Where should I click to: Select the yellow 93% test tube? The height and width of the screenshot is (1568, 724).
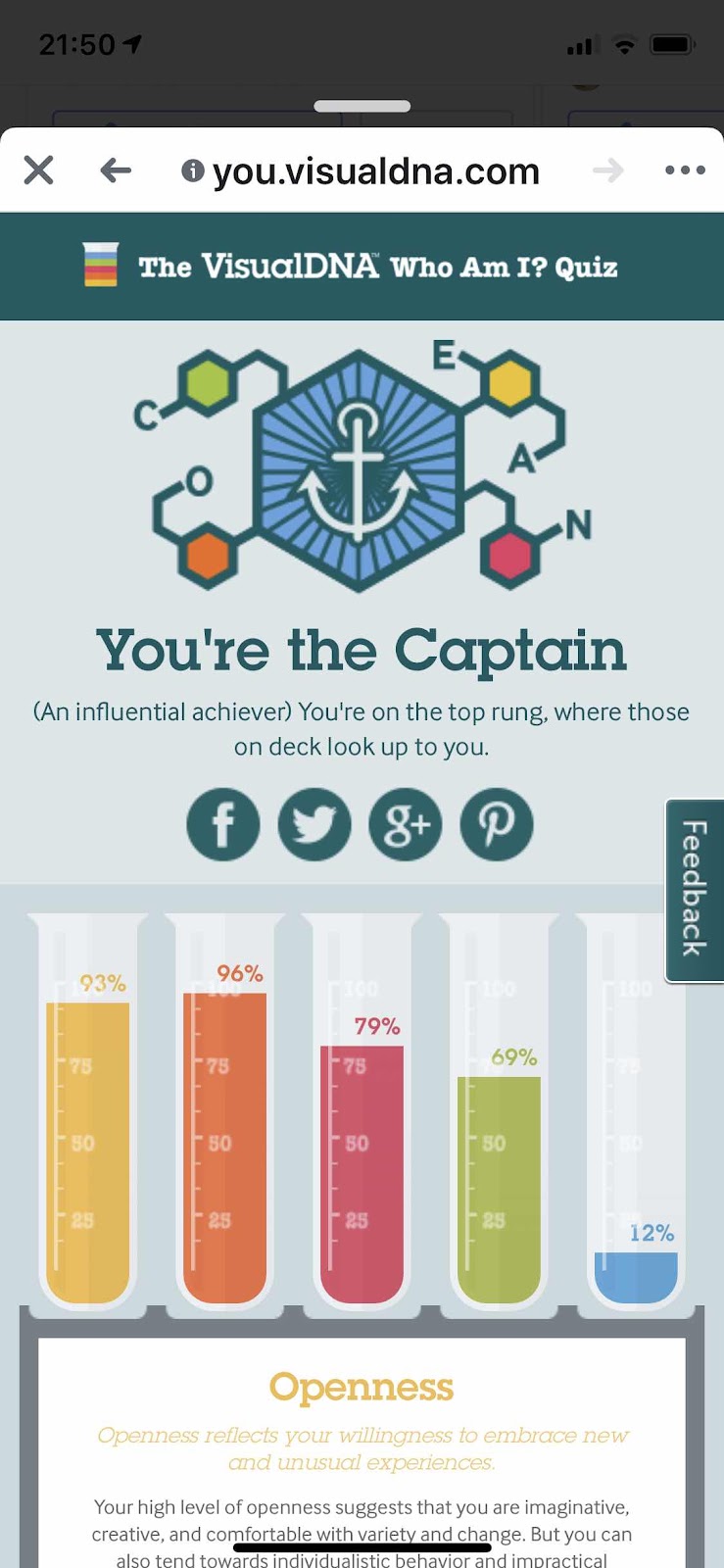(x=87, y=1112)
